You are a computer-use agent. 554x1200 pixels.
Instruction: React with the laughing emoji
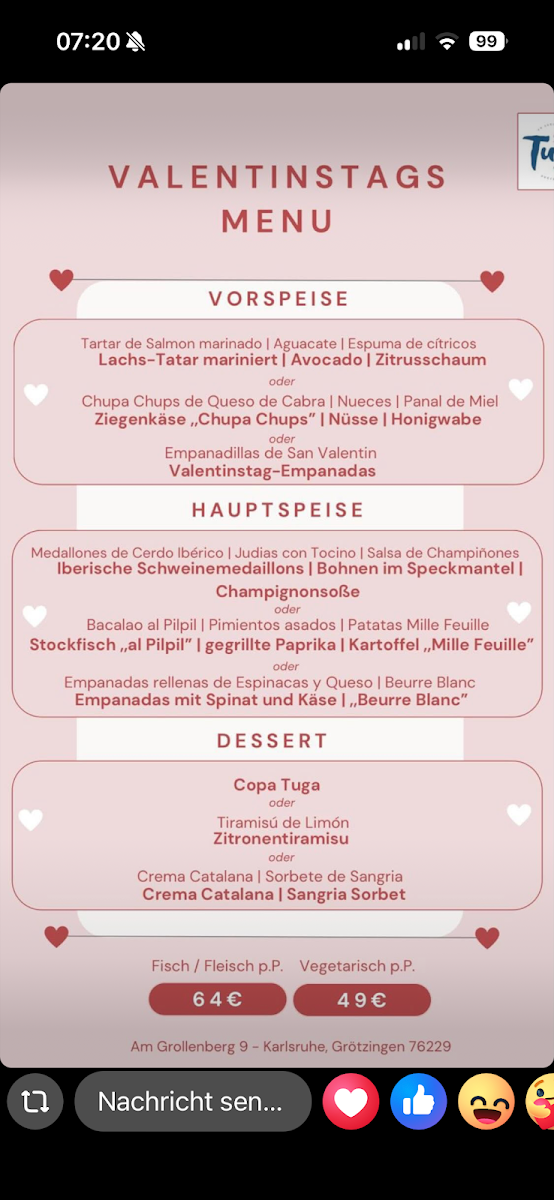coord(487,1102)
